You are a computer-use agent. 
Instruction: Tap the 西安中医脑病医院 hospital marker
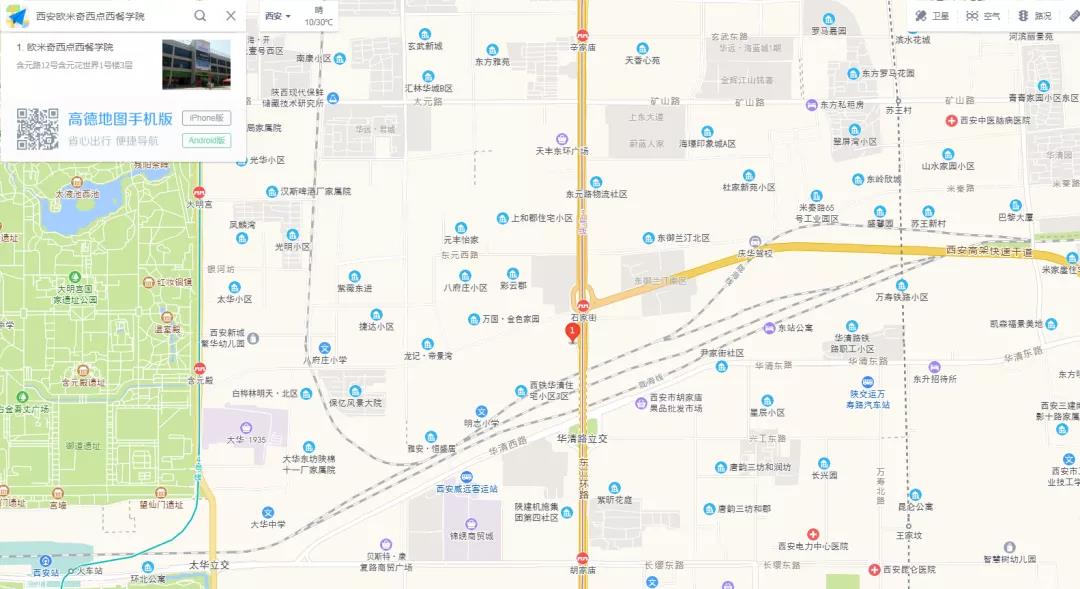click(951, 120)
